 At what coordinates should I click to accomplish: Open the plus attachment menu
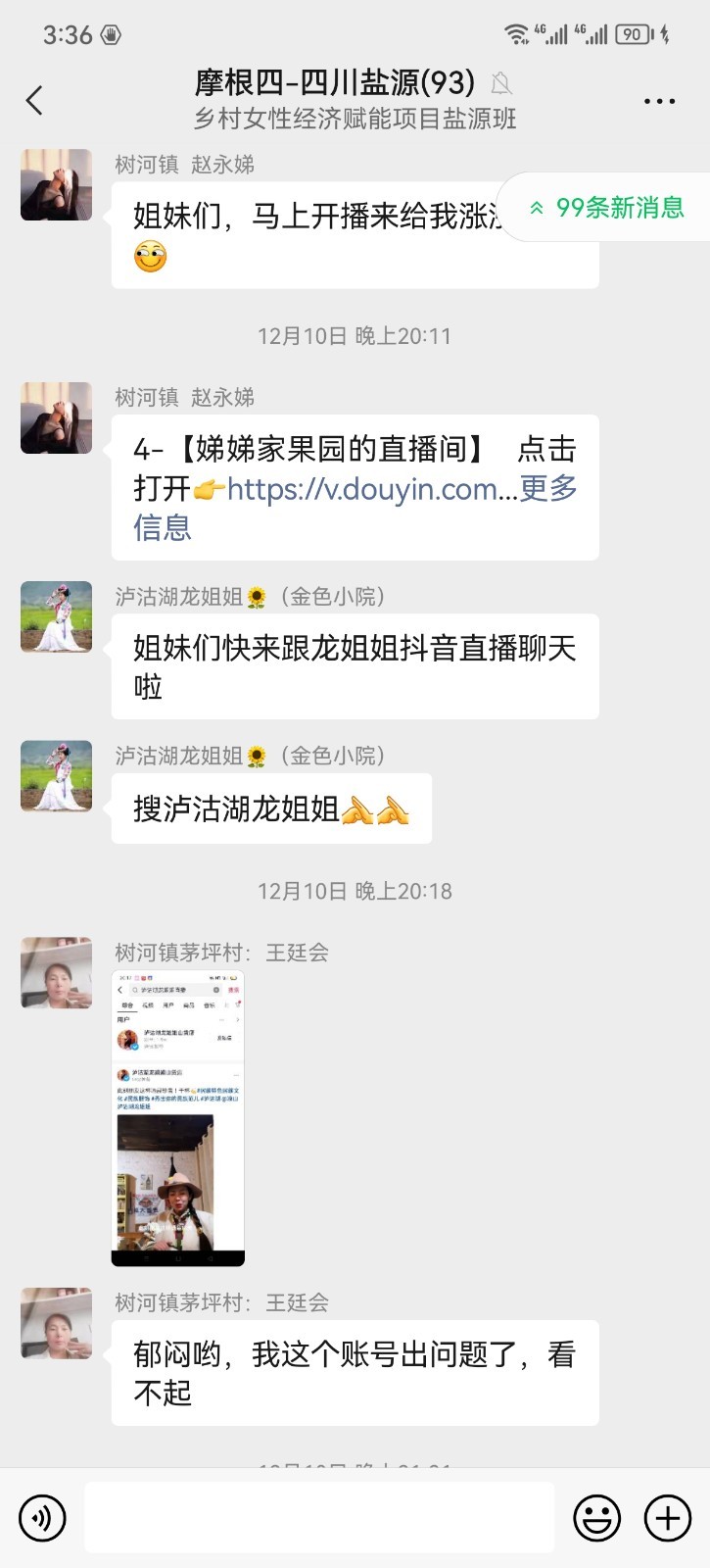coord(668,1518)
